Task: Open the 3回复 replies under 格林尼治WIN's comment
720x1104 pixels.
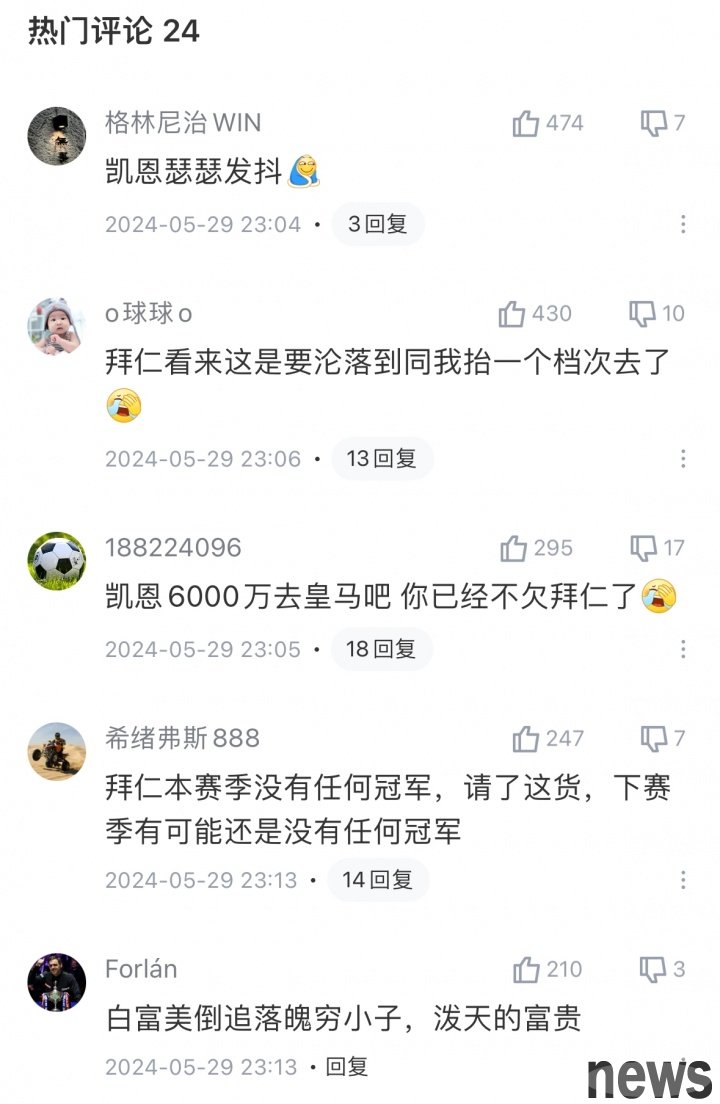Action: [x=377, y=224]
